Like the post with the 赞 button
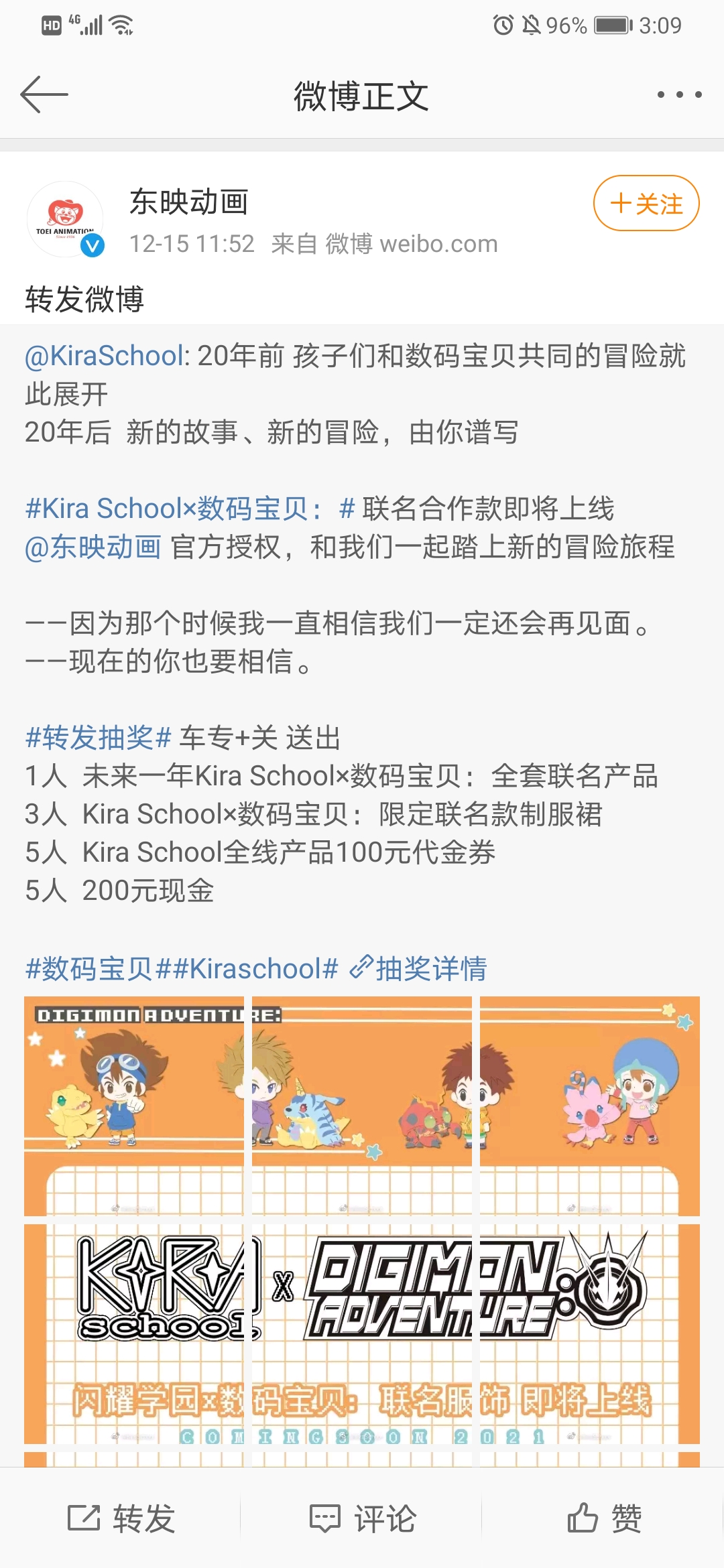Viewport: 724px width, 1568px height. 604,1518
